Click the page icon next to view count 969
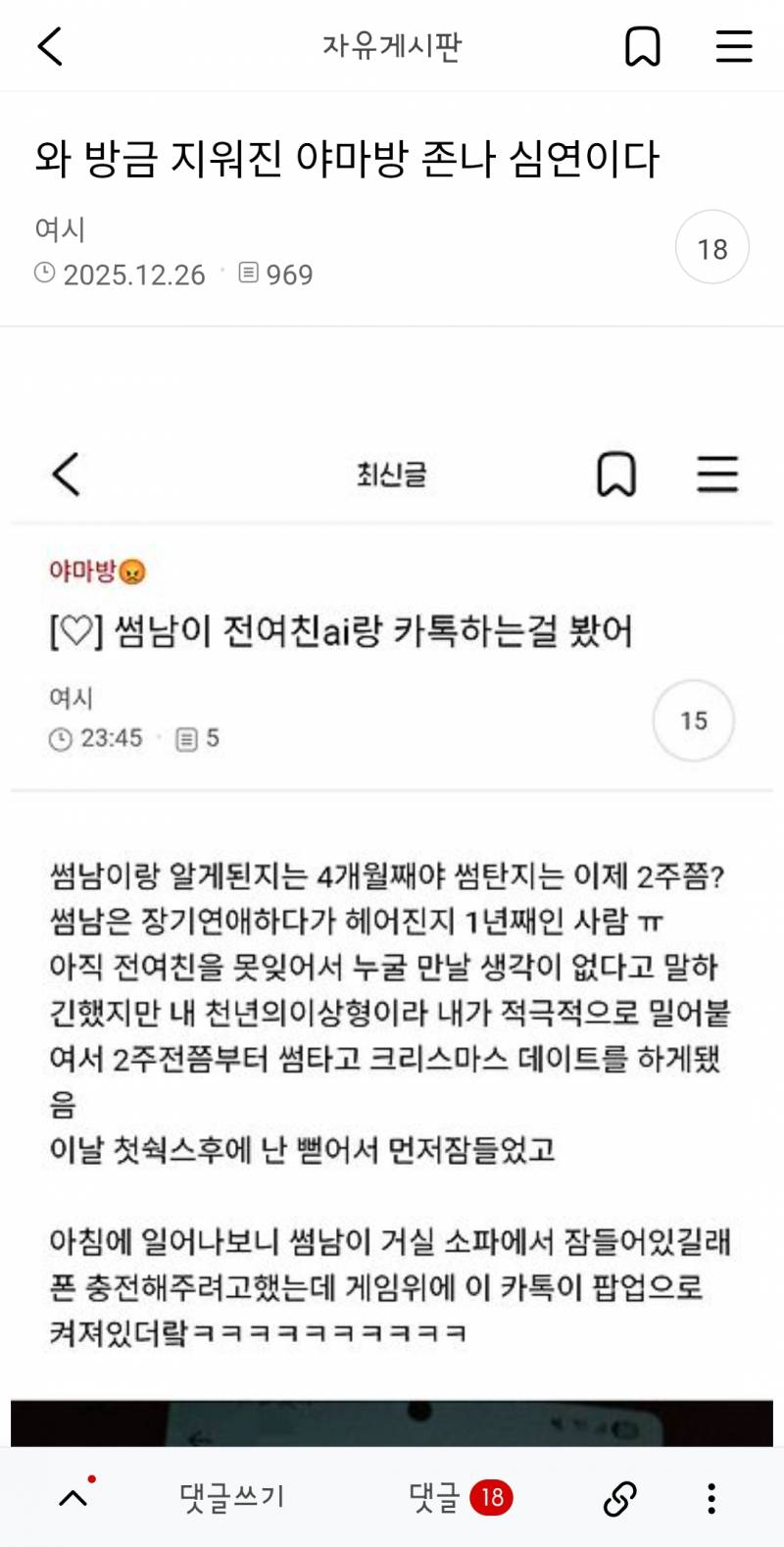The height and width of the screenshot is (1547, 784). tap(250, 274)
